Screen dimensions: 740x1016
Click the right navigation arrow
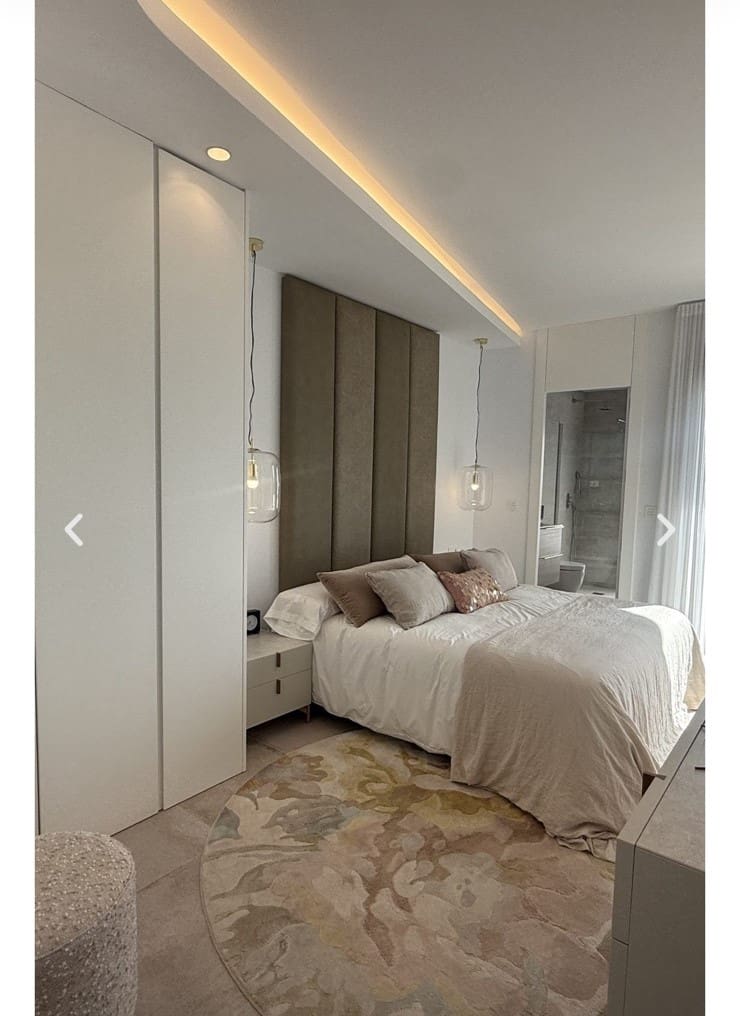[666, 530]
